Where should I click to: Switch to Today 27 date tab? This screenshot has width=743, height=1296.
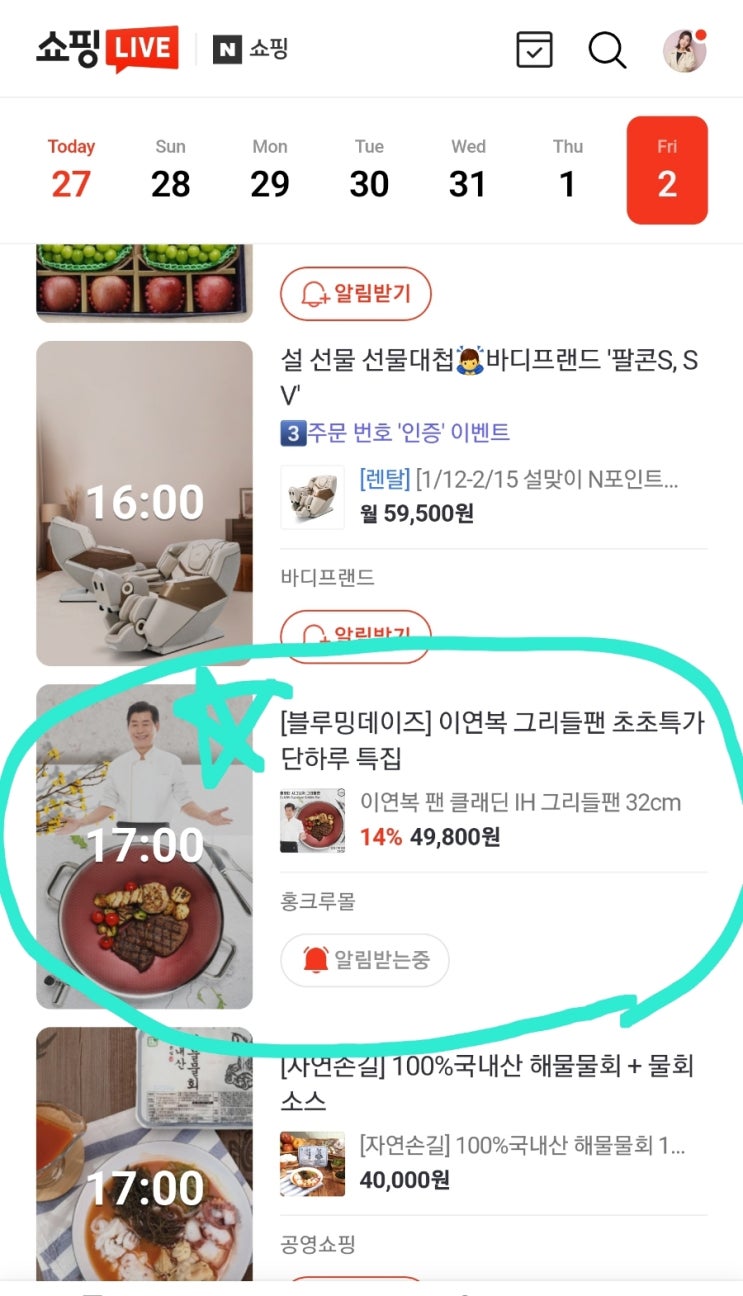[x=71, y=170]
